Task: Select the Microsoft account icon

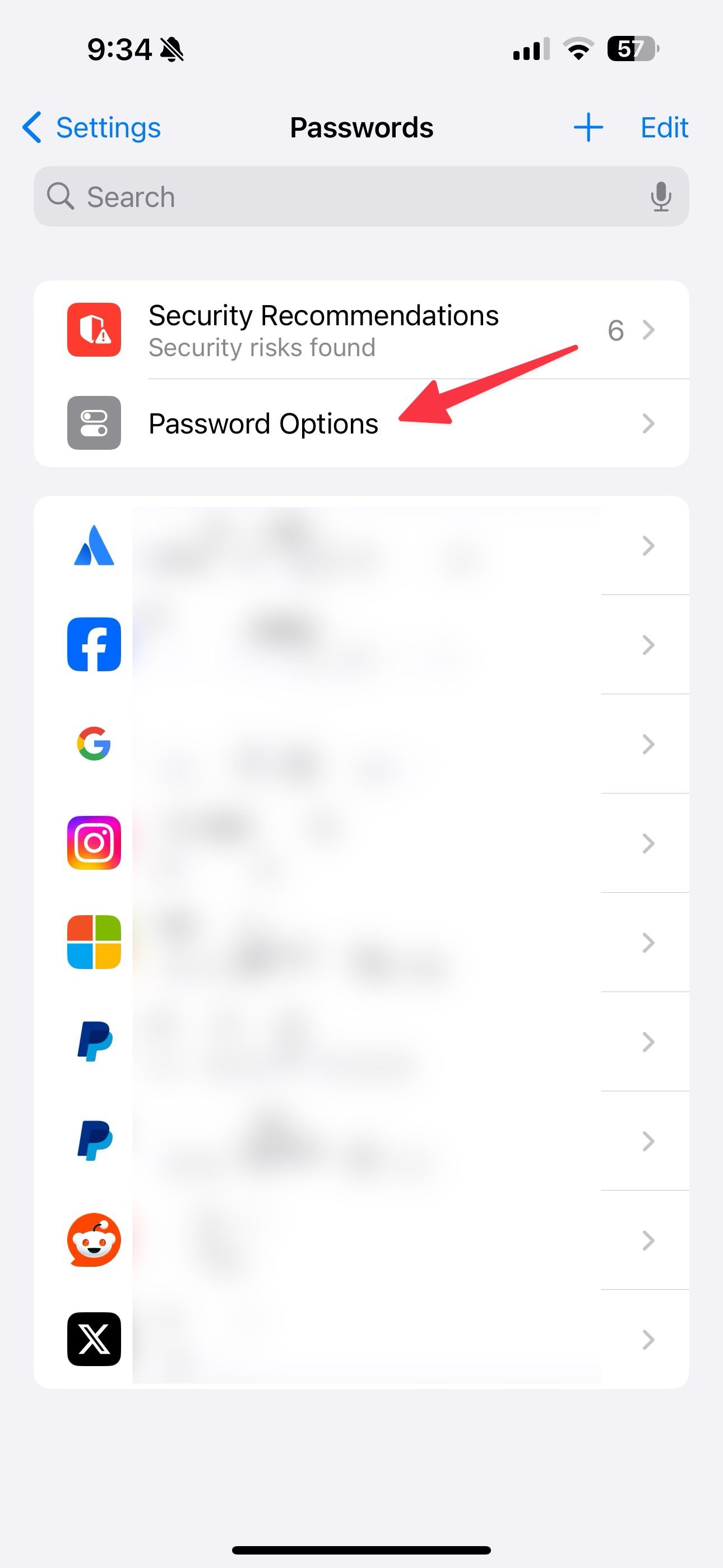Action: pos(93,943)
